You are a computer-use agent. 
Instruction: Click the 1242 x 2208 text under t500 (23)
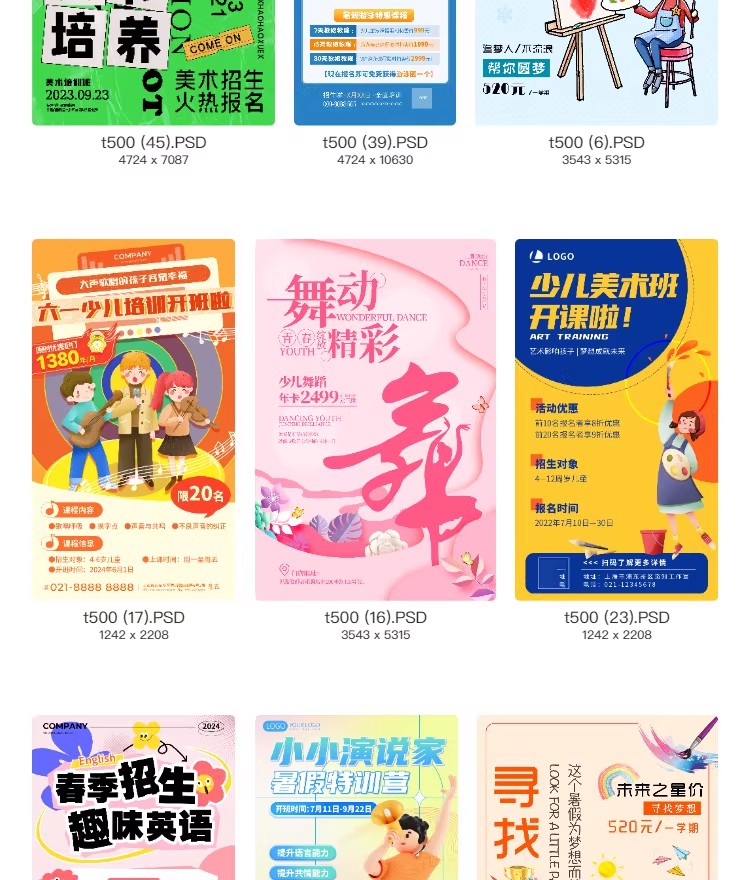(616, 634)
